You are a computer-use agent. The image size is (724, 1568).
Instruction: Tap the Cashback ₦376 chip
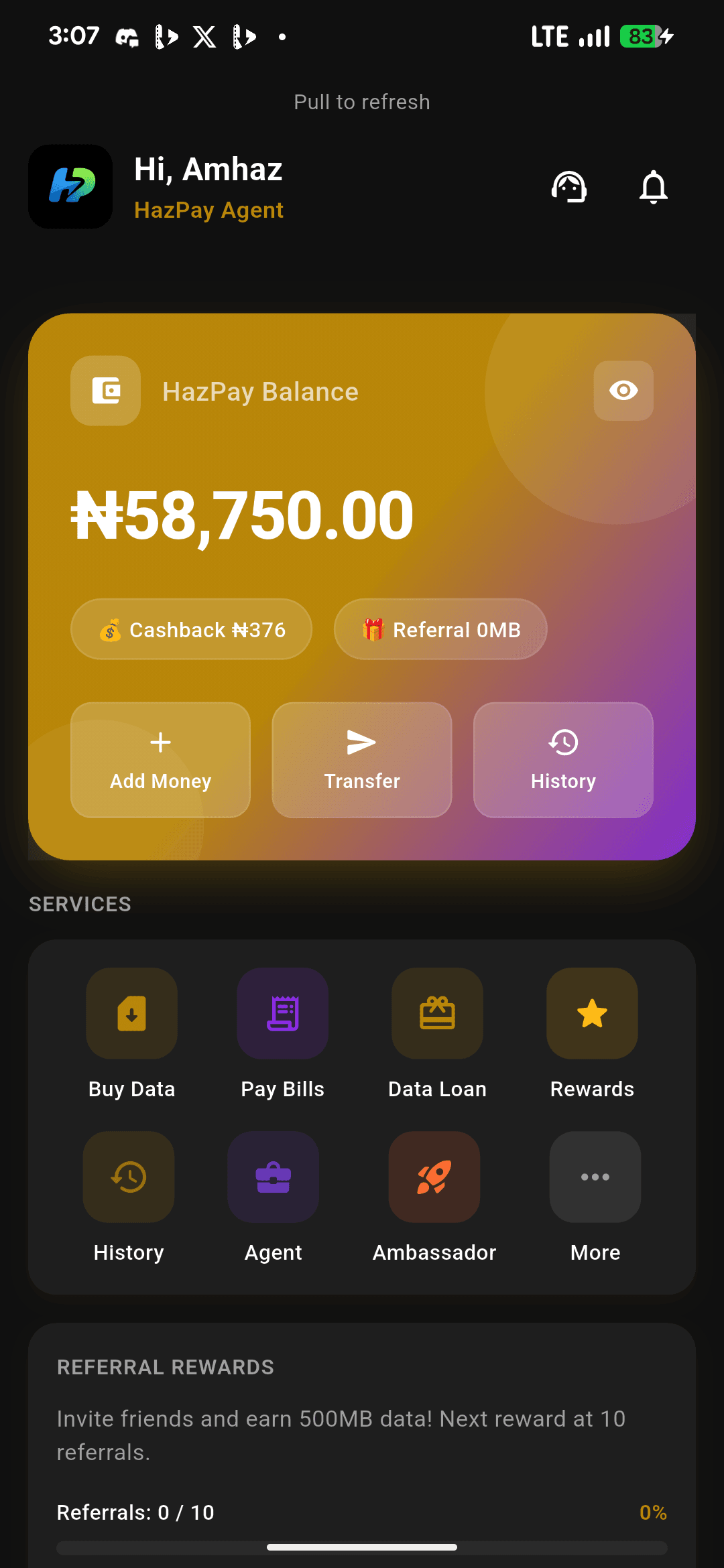click(191, 629)
